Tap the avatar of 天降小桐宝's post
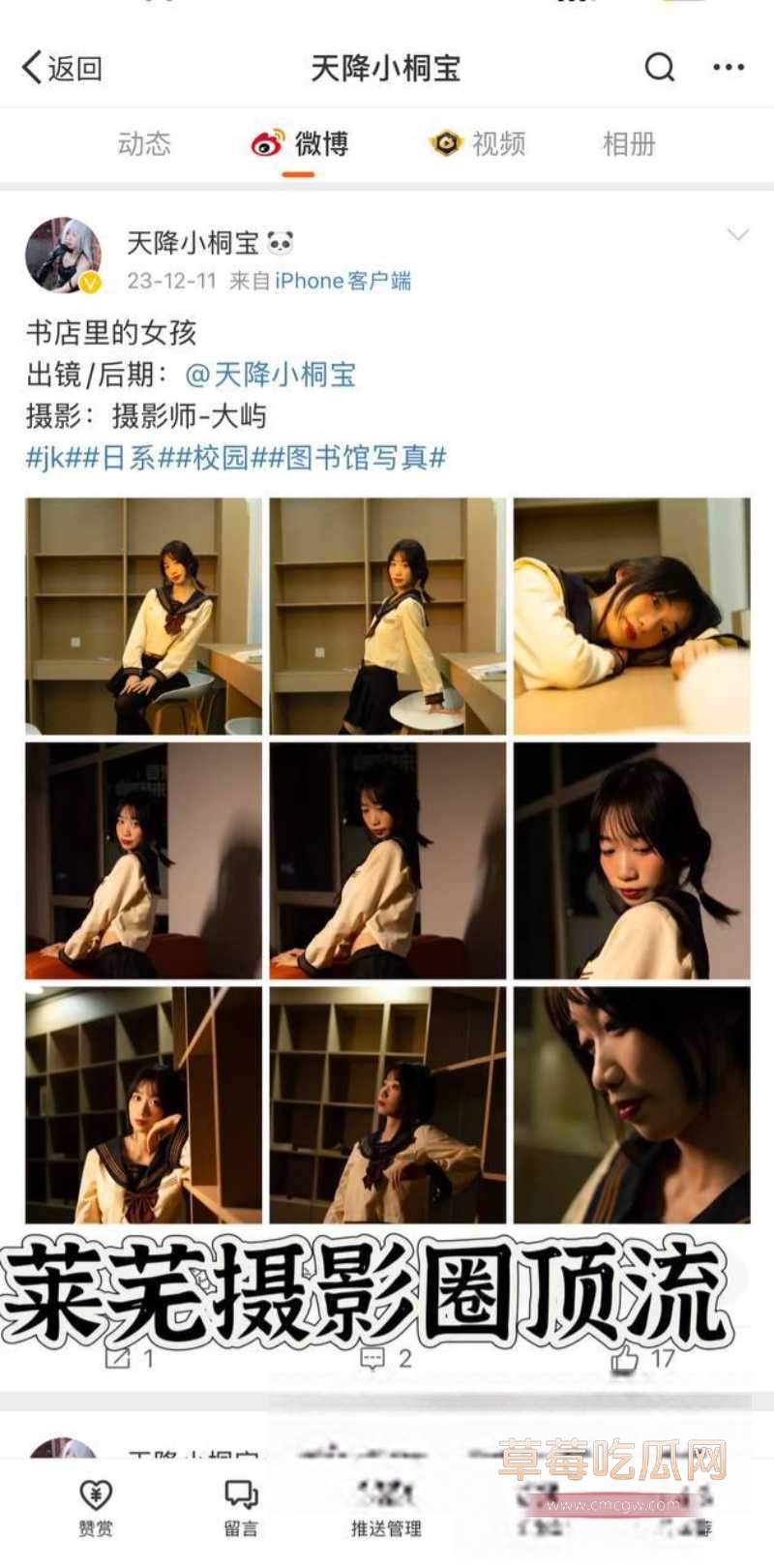 63,255
